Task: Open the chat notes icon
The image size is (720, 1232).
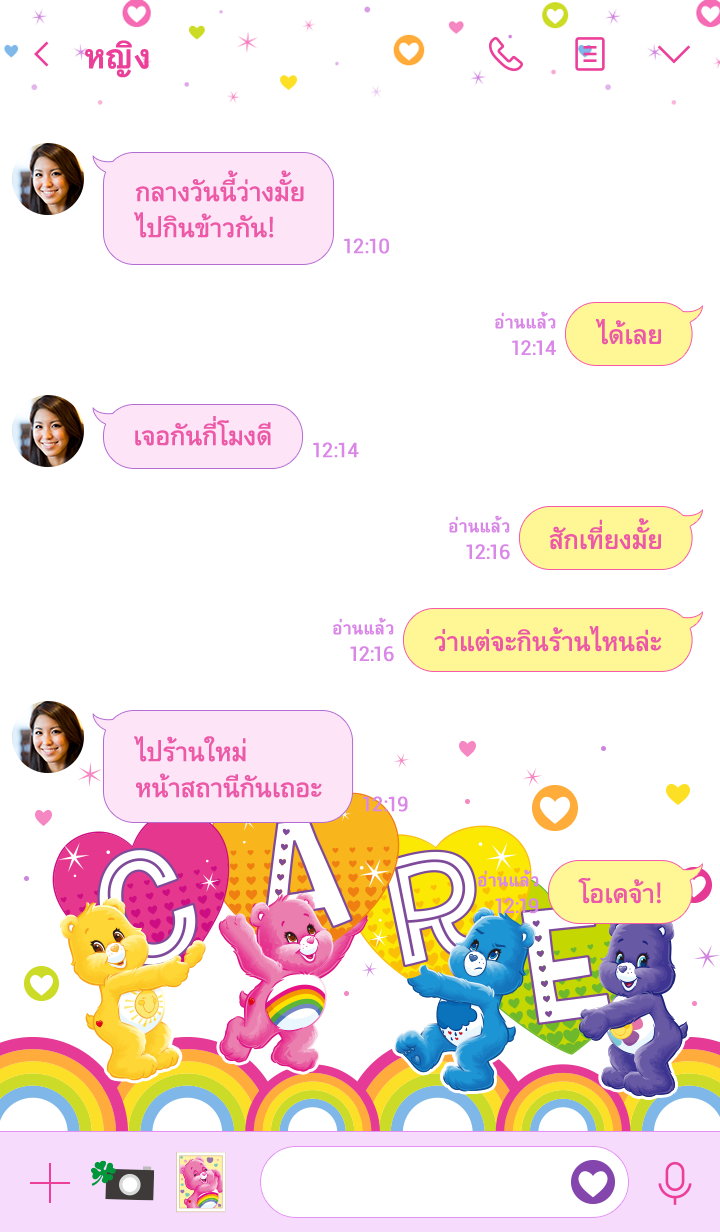Action: 589,54
